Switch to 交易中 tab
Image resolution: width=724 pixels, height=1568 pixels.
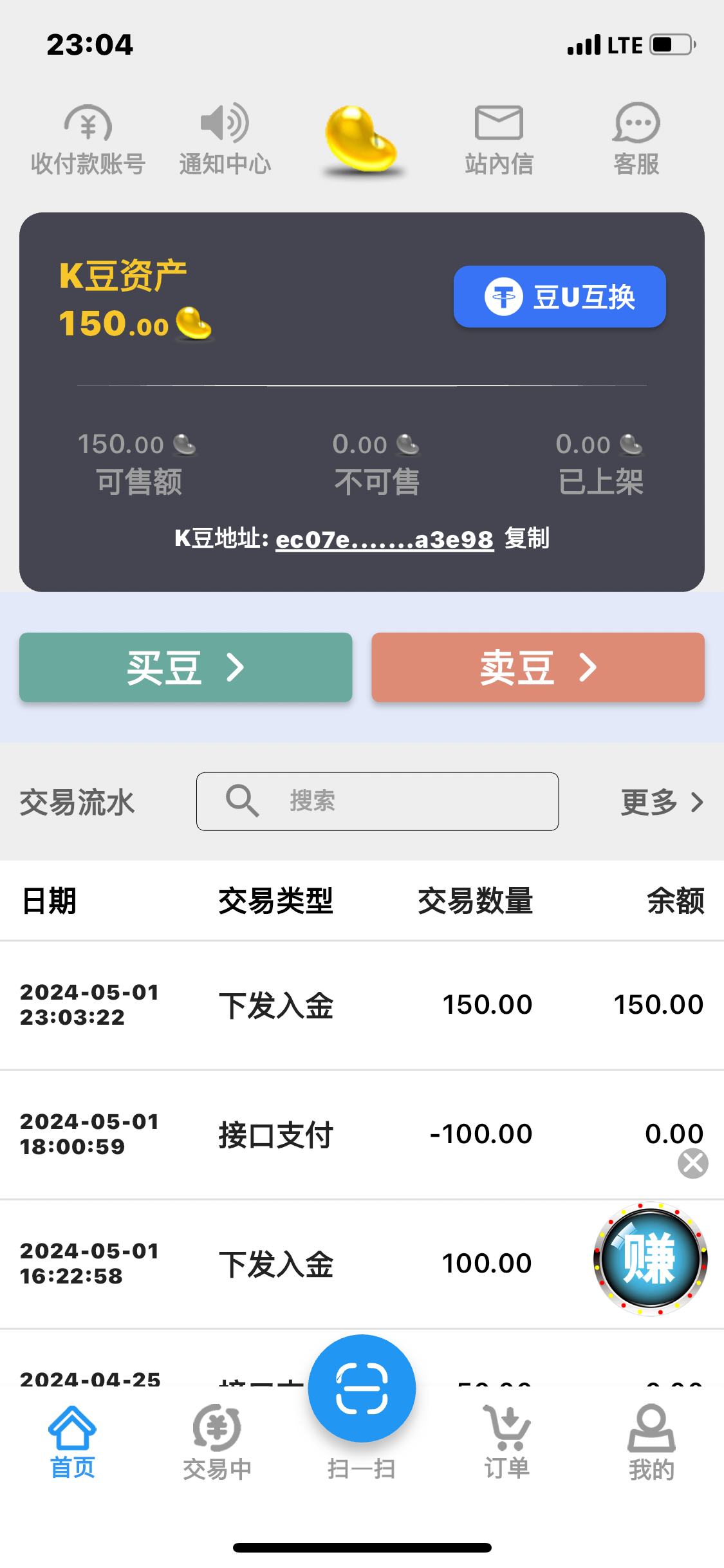click(217, 1443)
